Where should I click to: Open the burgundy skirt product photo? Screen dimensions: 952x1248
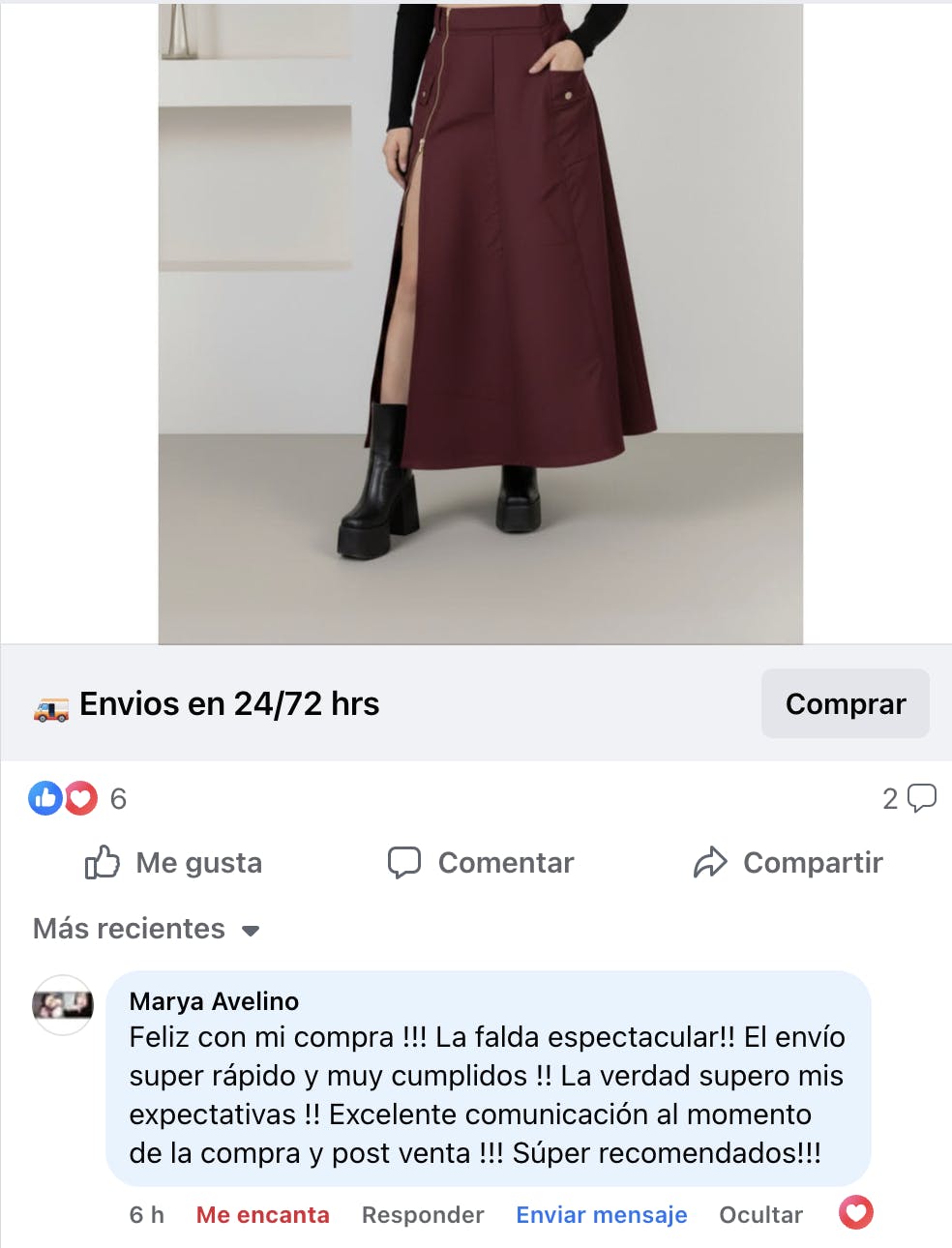(x=481, y=324)
